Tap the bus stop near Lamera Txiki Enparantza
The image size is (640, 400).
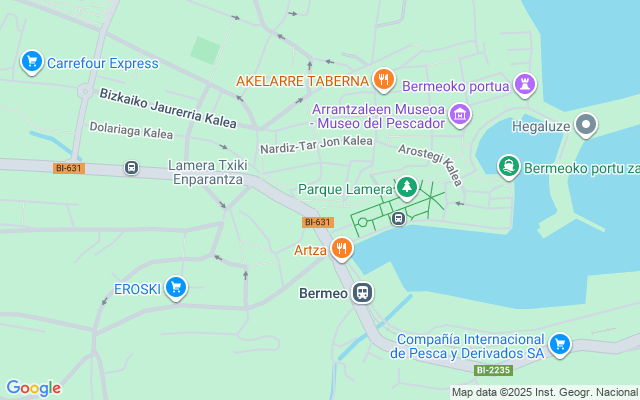(x=132, y=167)
